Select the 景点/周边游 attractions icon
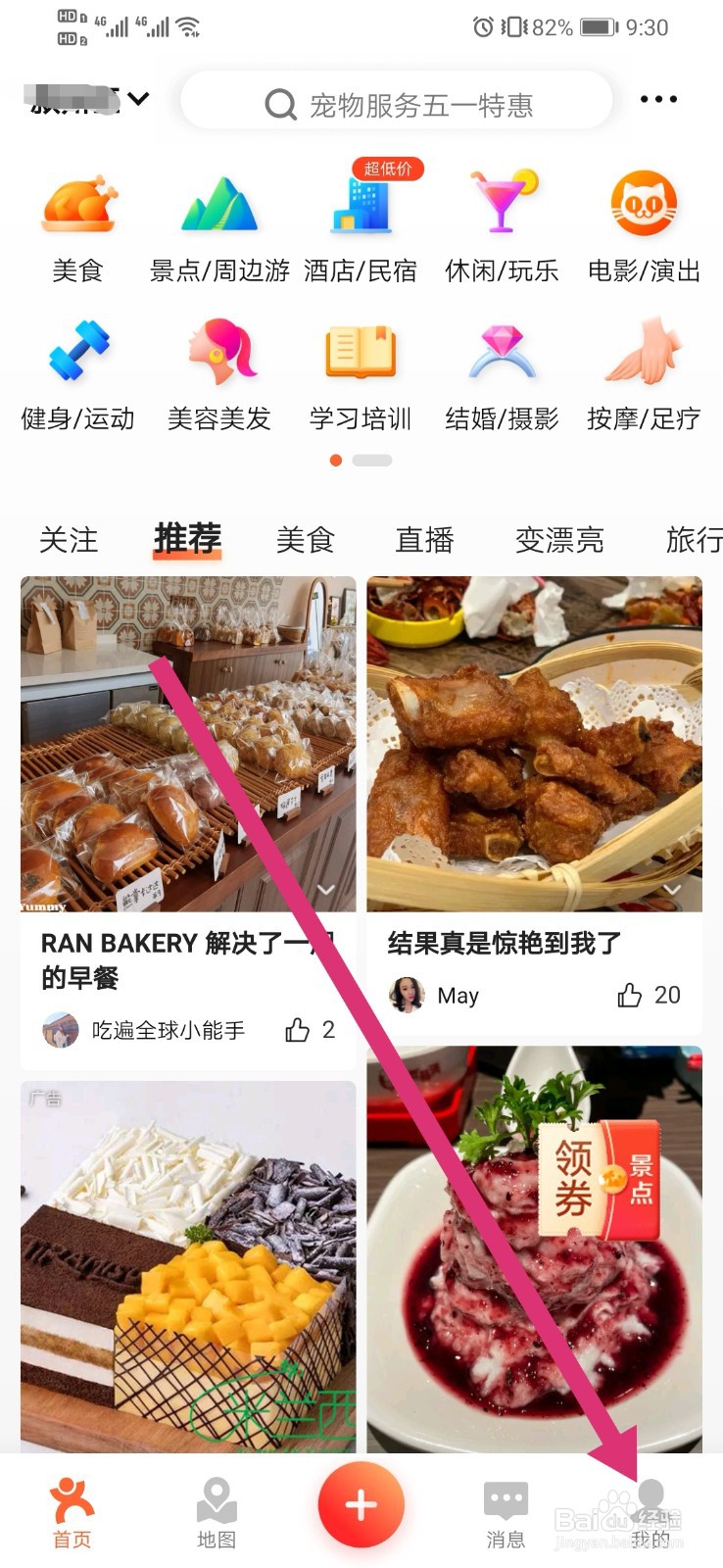 (x=218, y=216)
